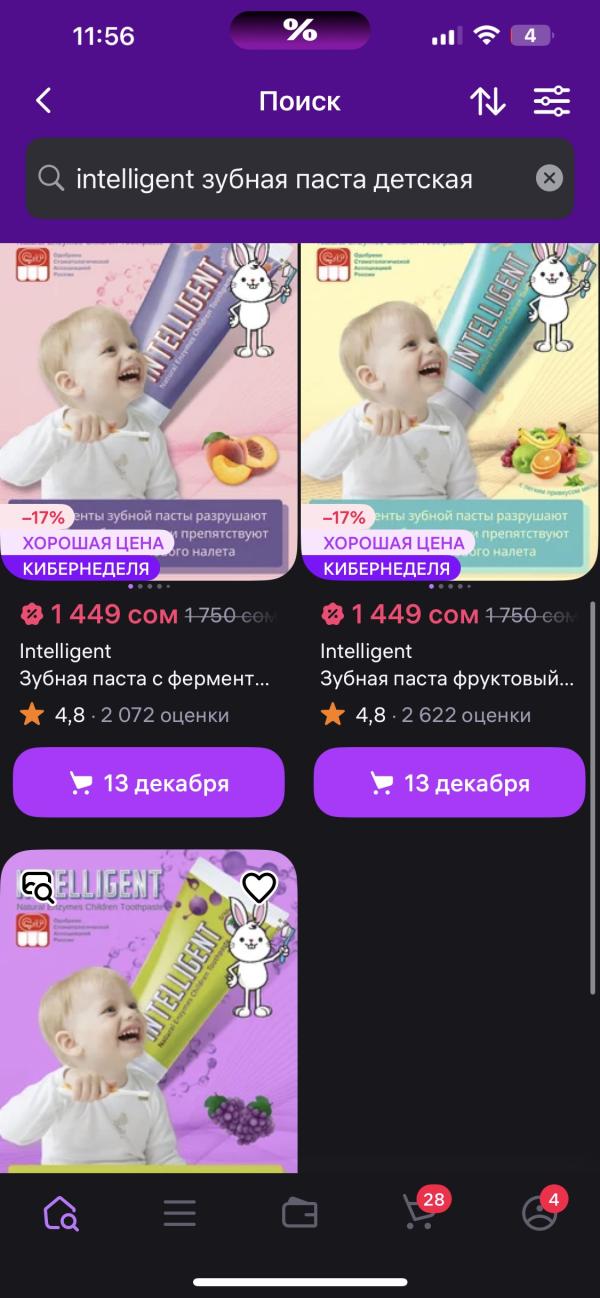Viewport: 600px width, 1298px height.
Task: Open the catalog menu tab
Action: coord(180,1214)
